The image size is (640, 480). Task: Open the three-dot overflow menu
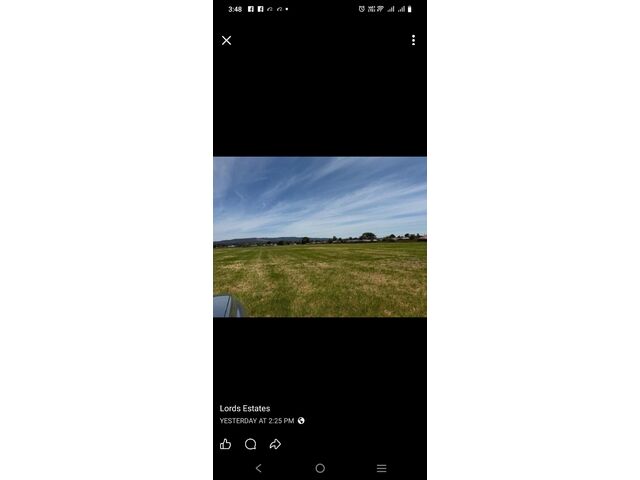tap(413, 40)
